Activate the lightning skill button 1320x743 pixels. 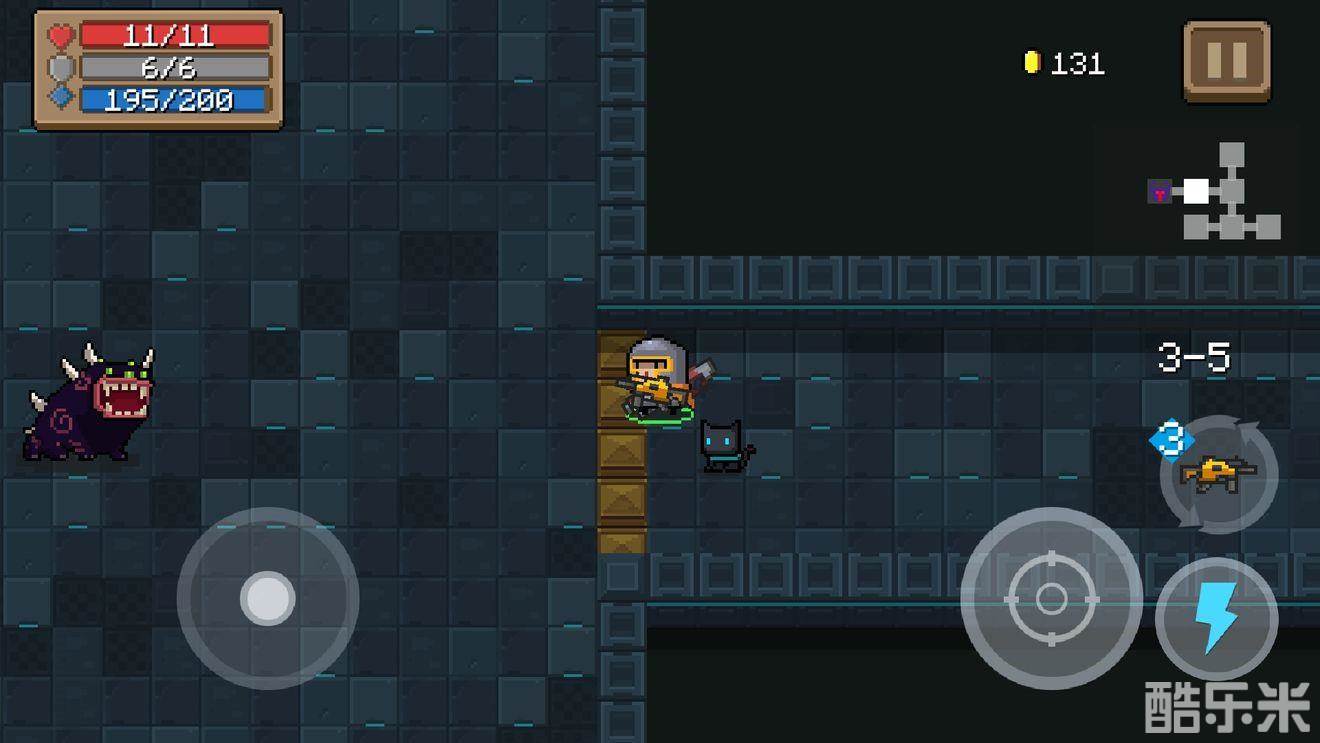pos(1216,620)
